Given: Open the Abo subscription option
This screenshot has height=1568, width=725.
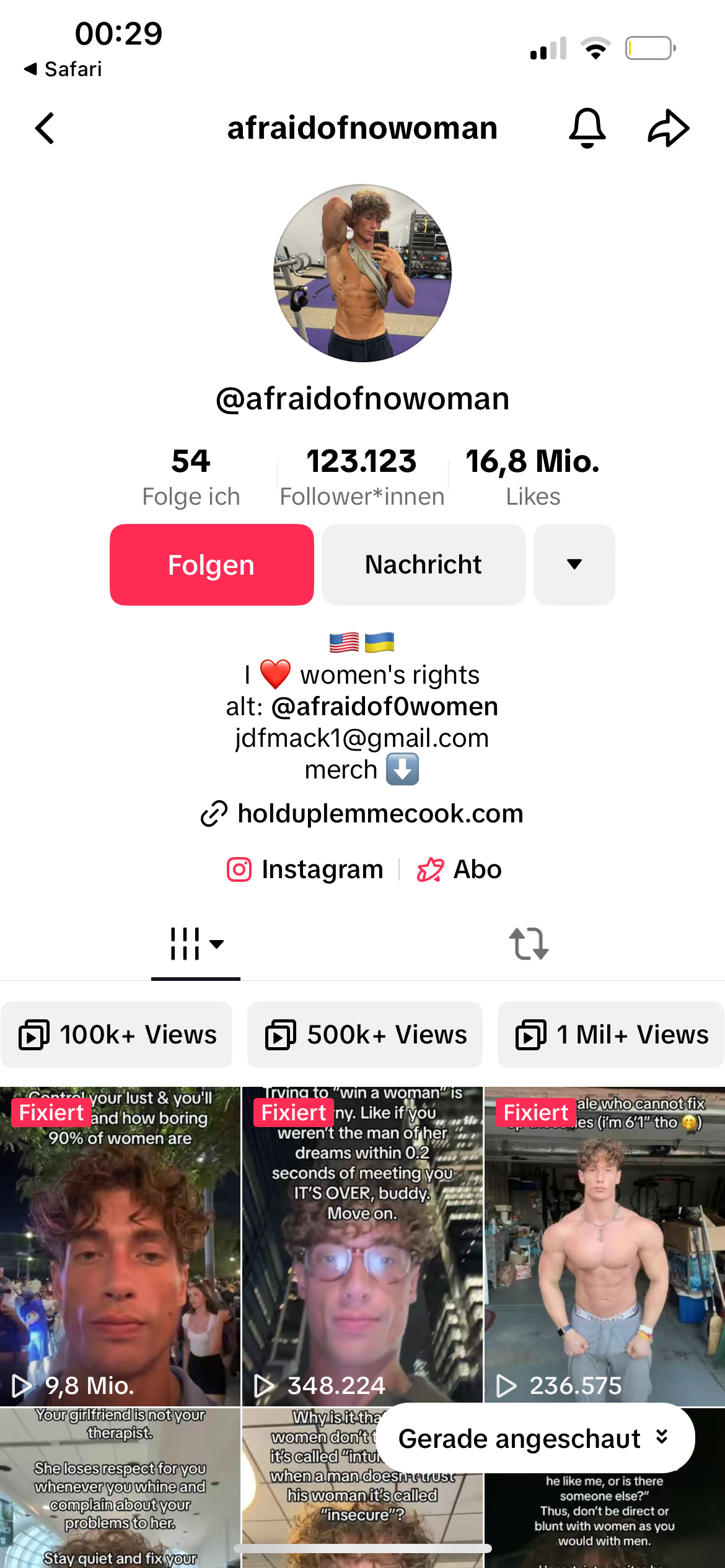Looking at the screenshot, I should (x=459, y=869).
